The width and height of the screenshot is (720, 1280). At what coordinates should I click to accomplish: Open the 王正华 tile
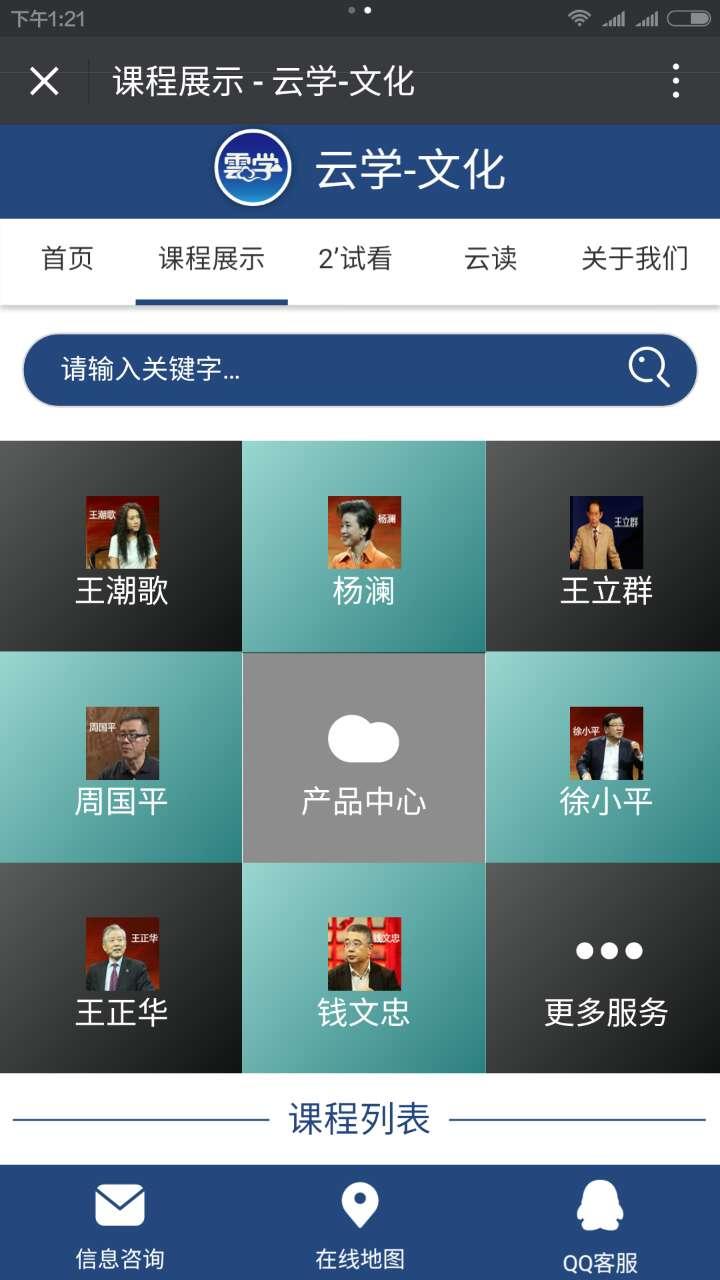(x=121, y=968)
